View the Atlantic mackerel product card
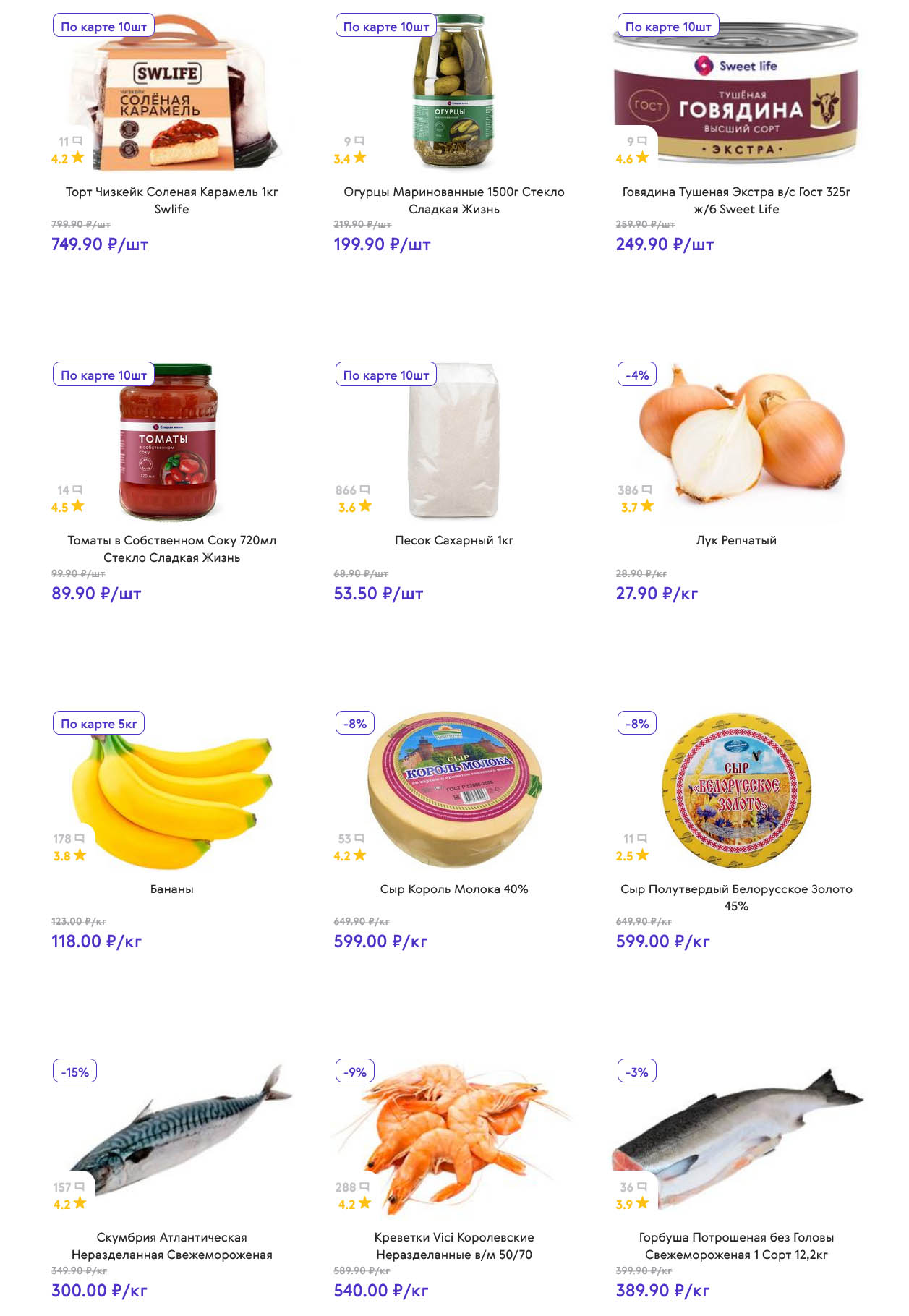This screenshot has width=909, height=1316. click(x=171, y=1245)
